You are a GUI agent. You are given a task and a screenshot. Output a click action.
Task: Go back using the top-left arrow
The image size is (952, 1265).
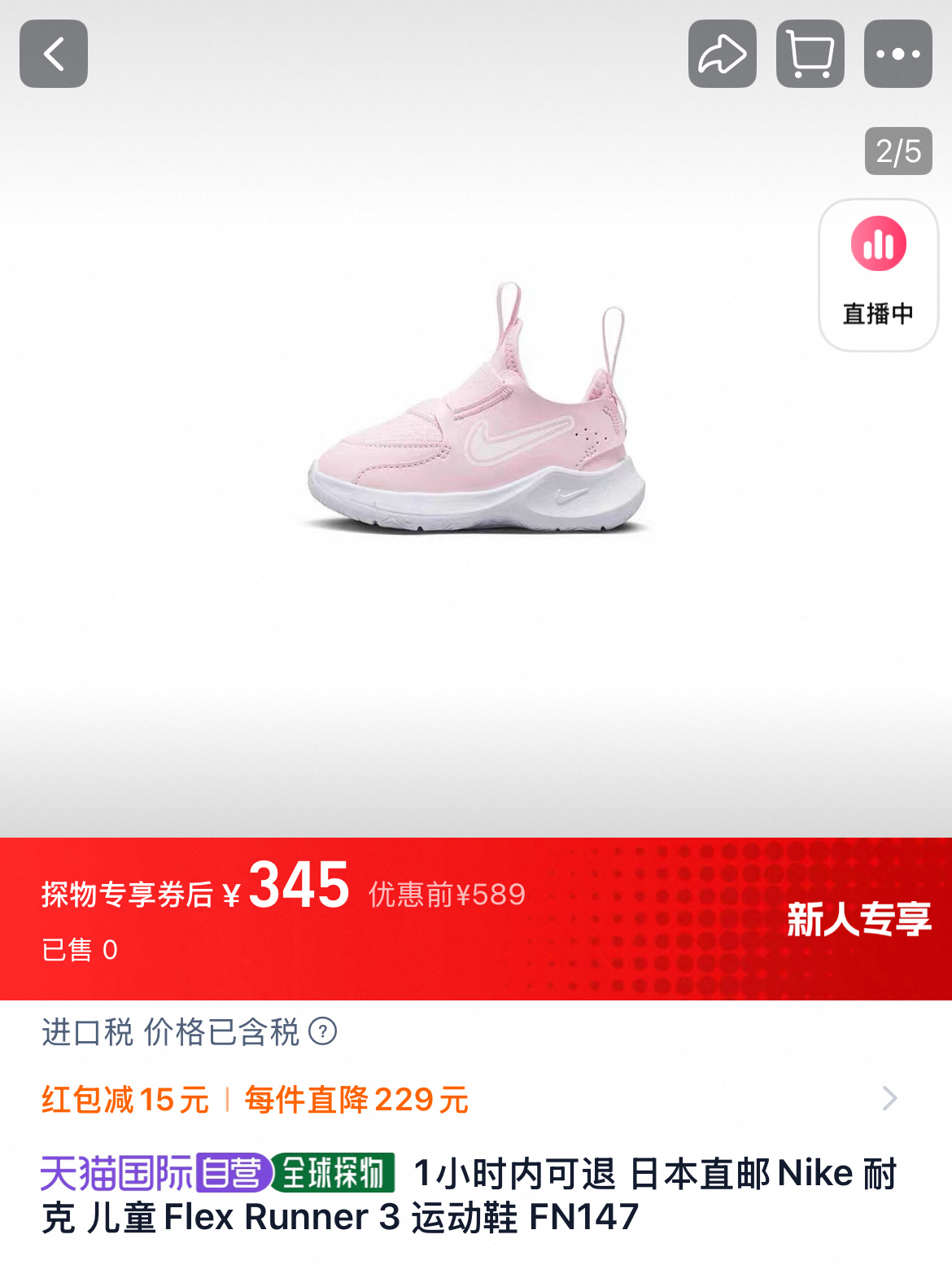(x=54, y=54)
